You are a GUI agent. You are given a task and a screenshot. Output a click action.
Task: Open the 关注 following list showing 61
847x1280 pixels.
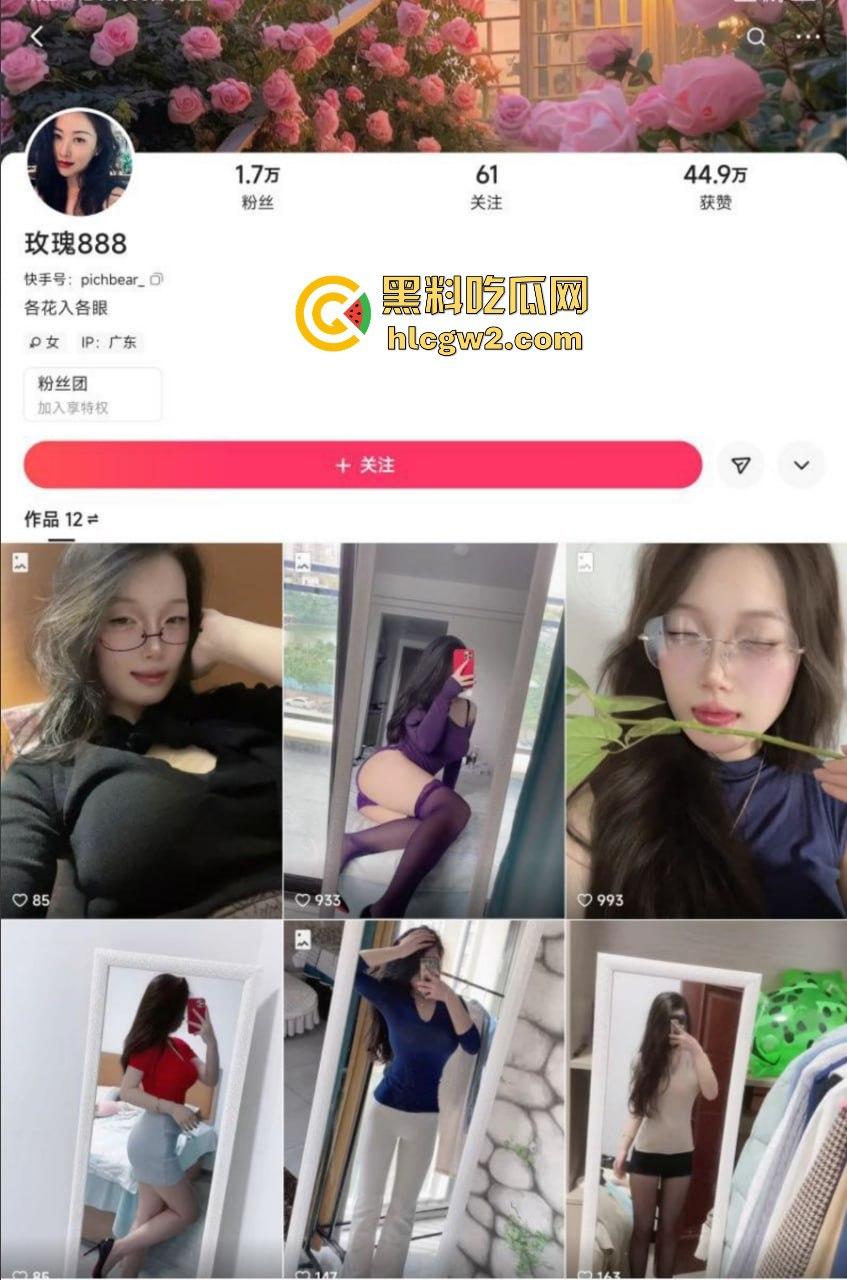pyautogui.click(x=486, y=187)
